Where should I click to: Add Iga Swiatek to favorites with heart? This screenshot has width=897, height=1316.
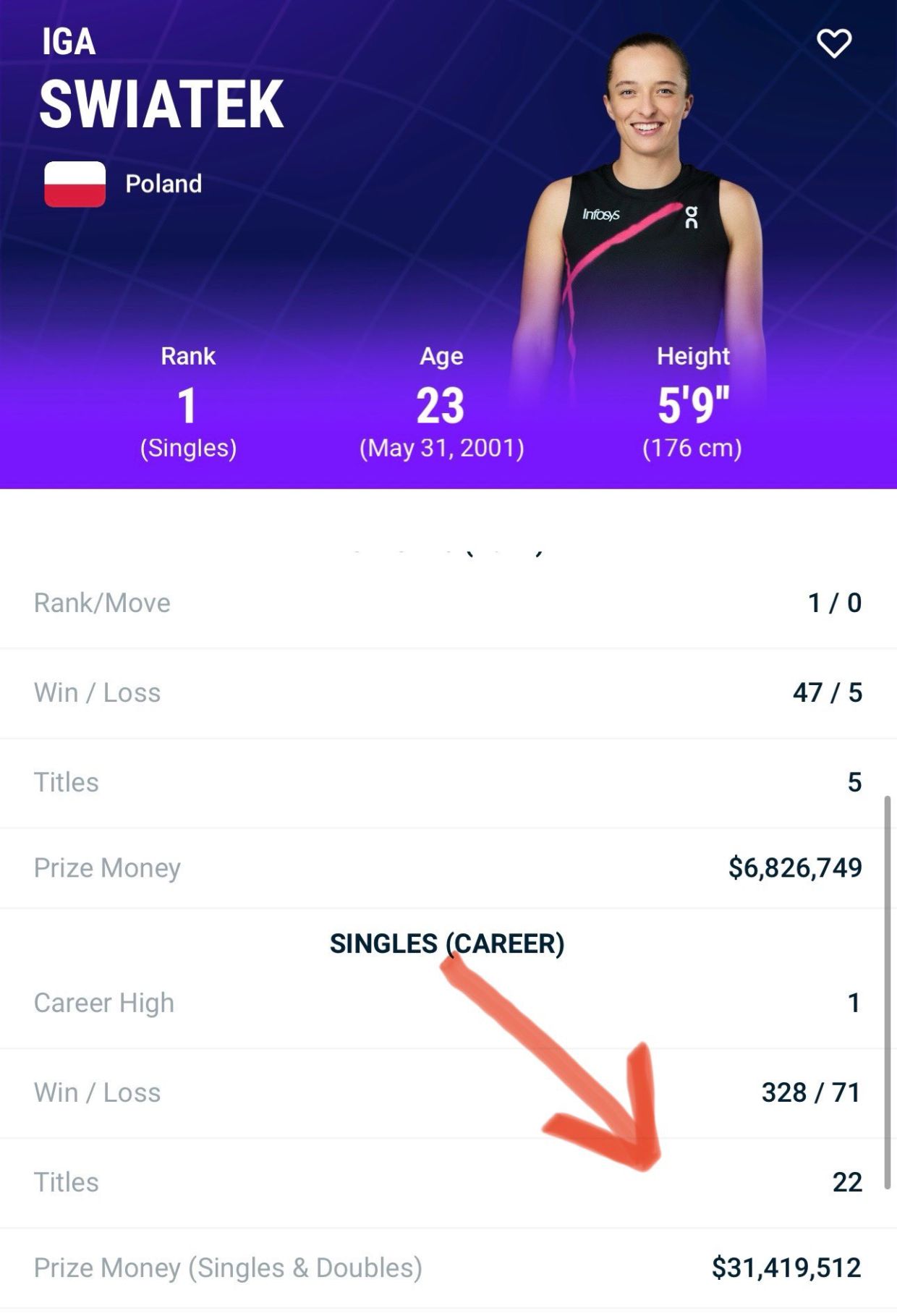point(834,43)
